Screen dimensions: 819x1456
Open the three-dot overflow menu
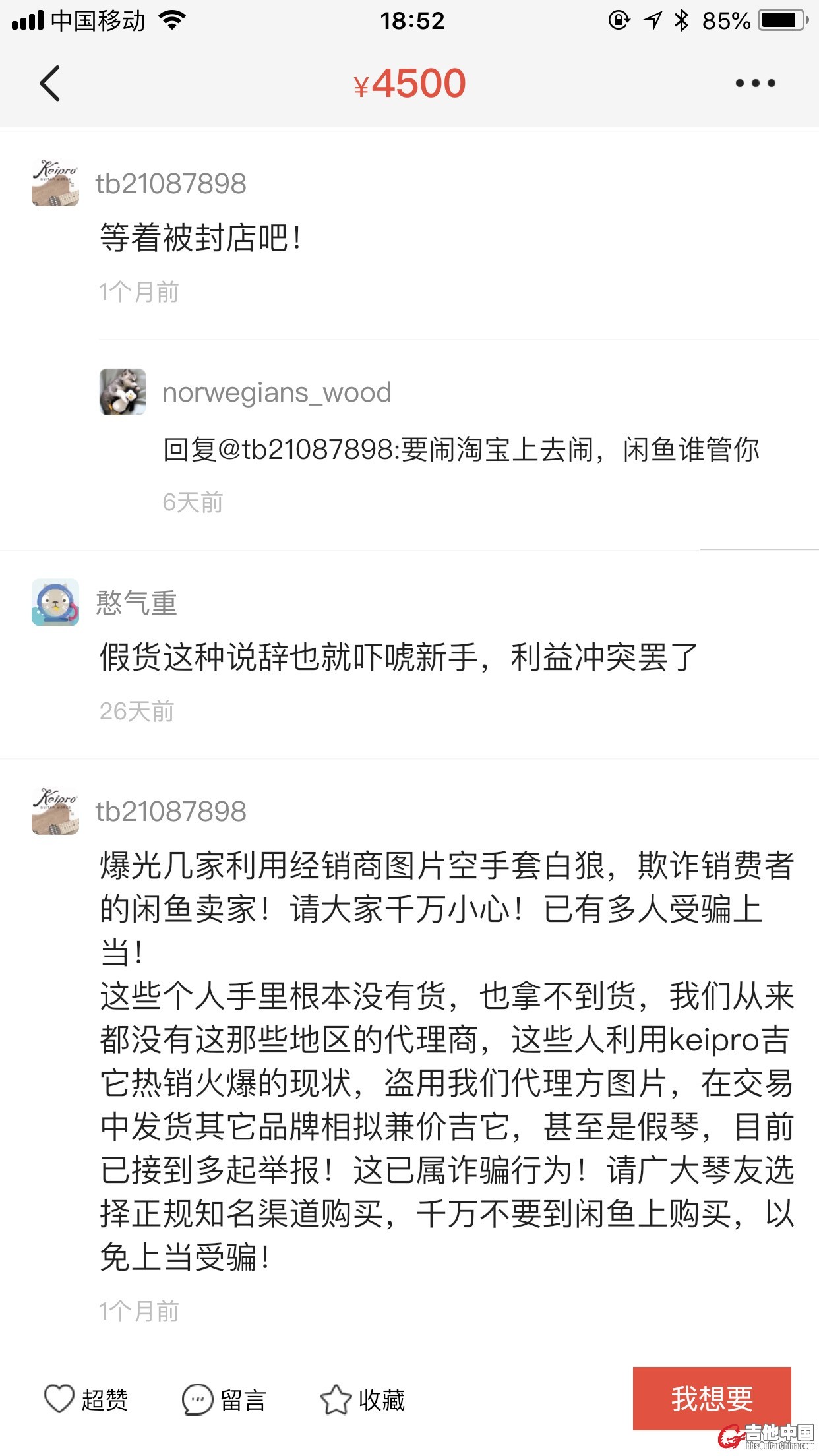755,83
